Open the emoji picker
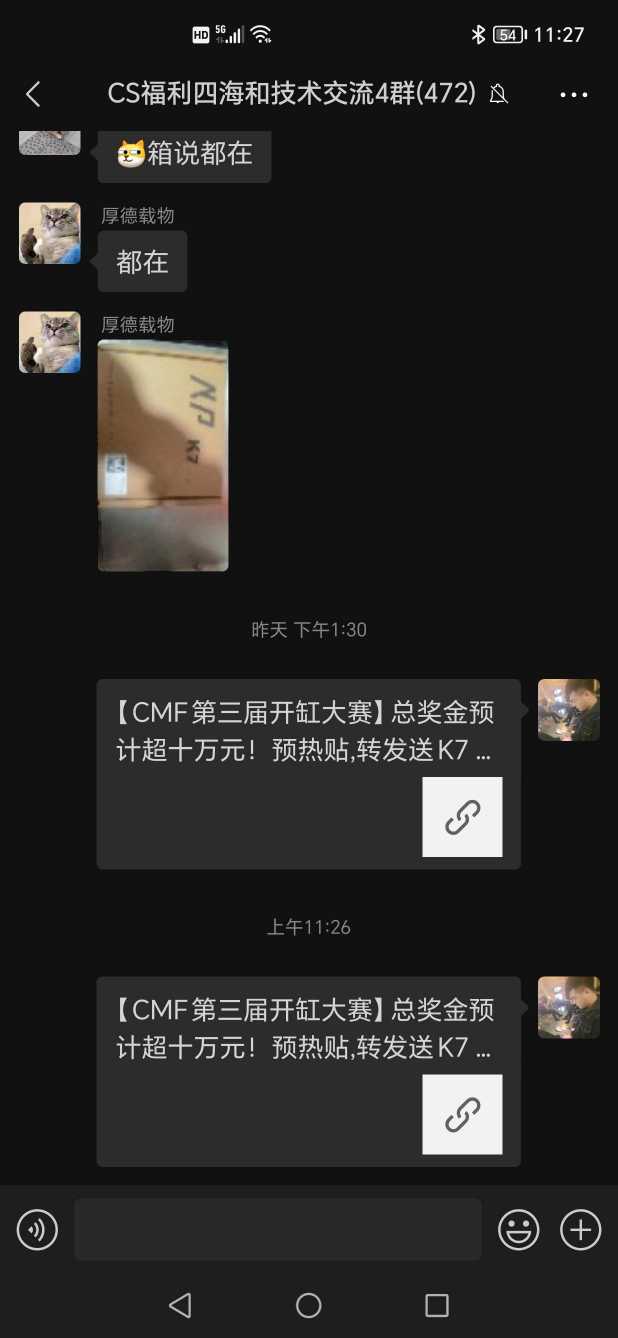618x1338 pixels. click(518, 1229)
